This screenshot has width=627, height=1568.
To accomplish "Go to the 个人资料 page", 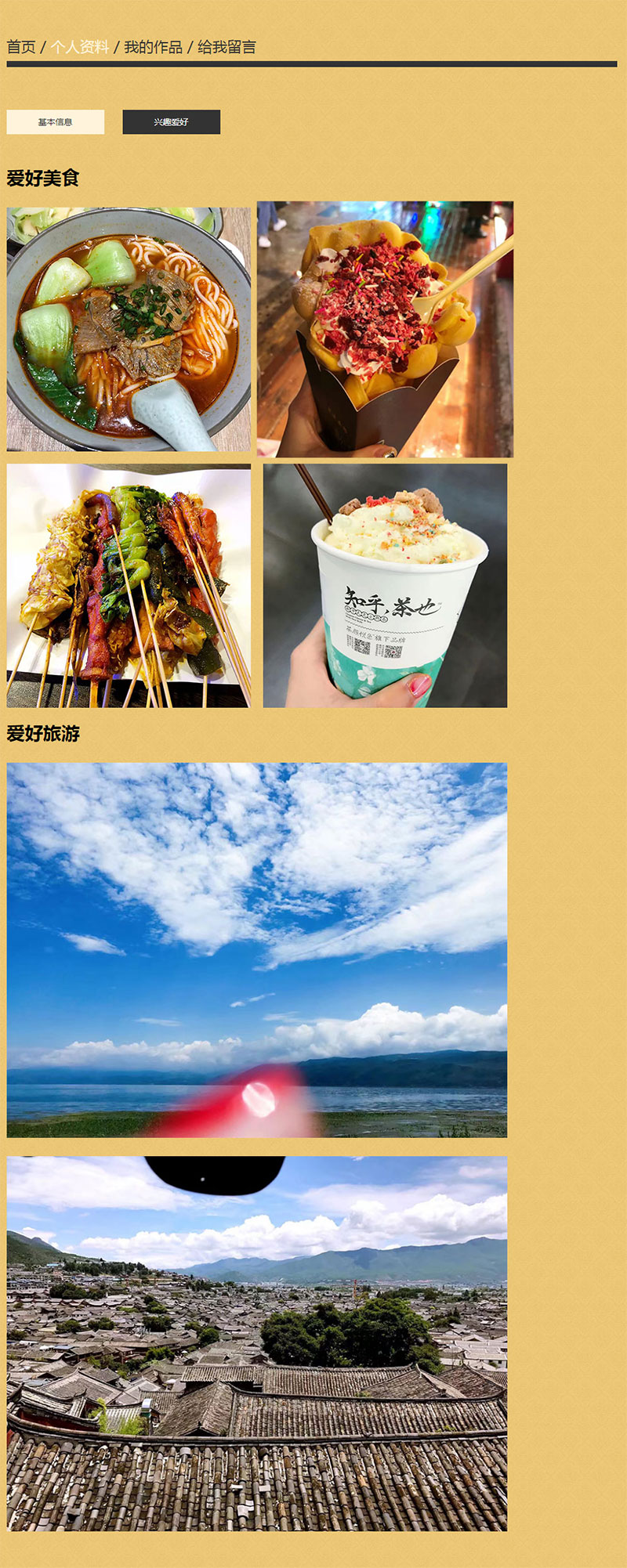I will 80,47.
